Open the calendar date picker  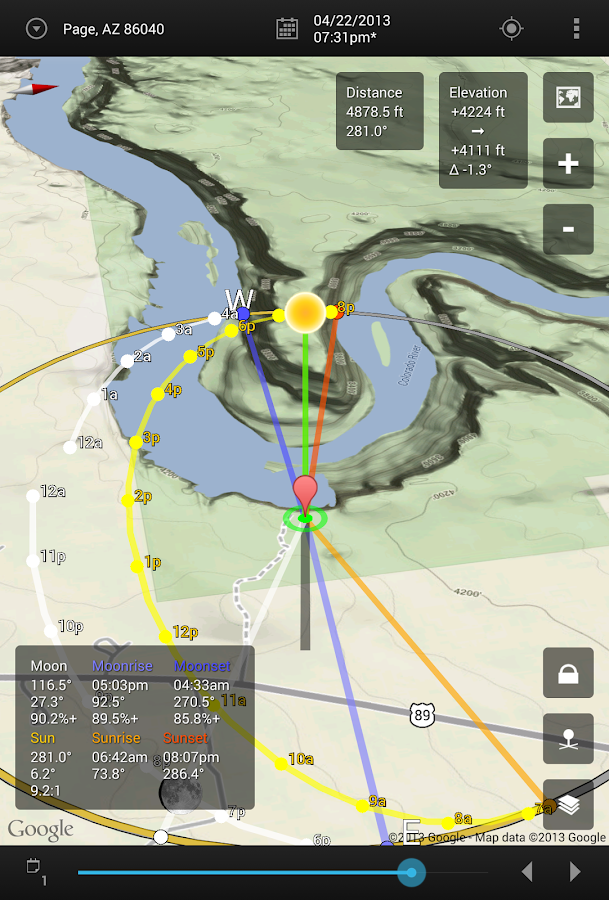point(287,29)
